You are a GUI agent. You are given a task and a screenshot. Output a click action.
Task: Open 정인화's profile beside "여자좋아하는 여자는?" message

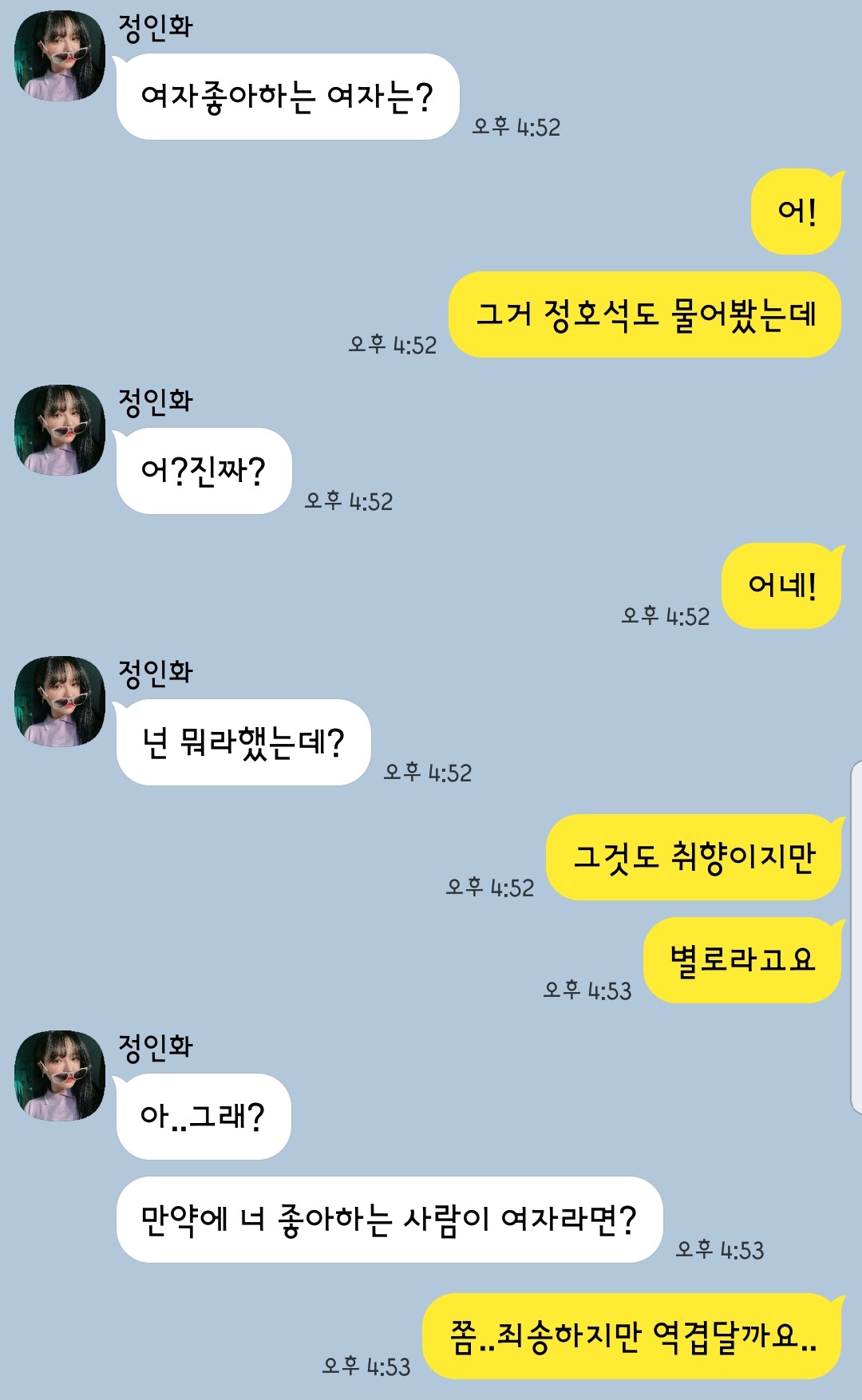pos(60,56)
